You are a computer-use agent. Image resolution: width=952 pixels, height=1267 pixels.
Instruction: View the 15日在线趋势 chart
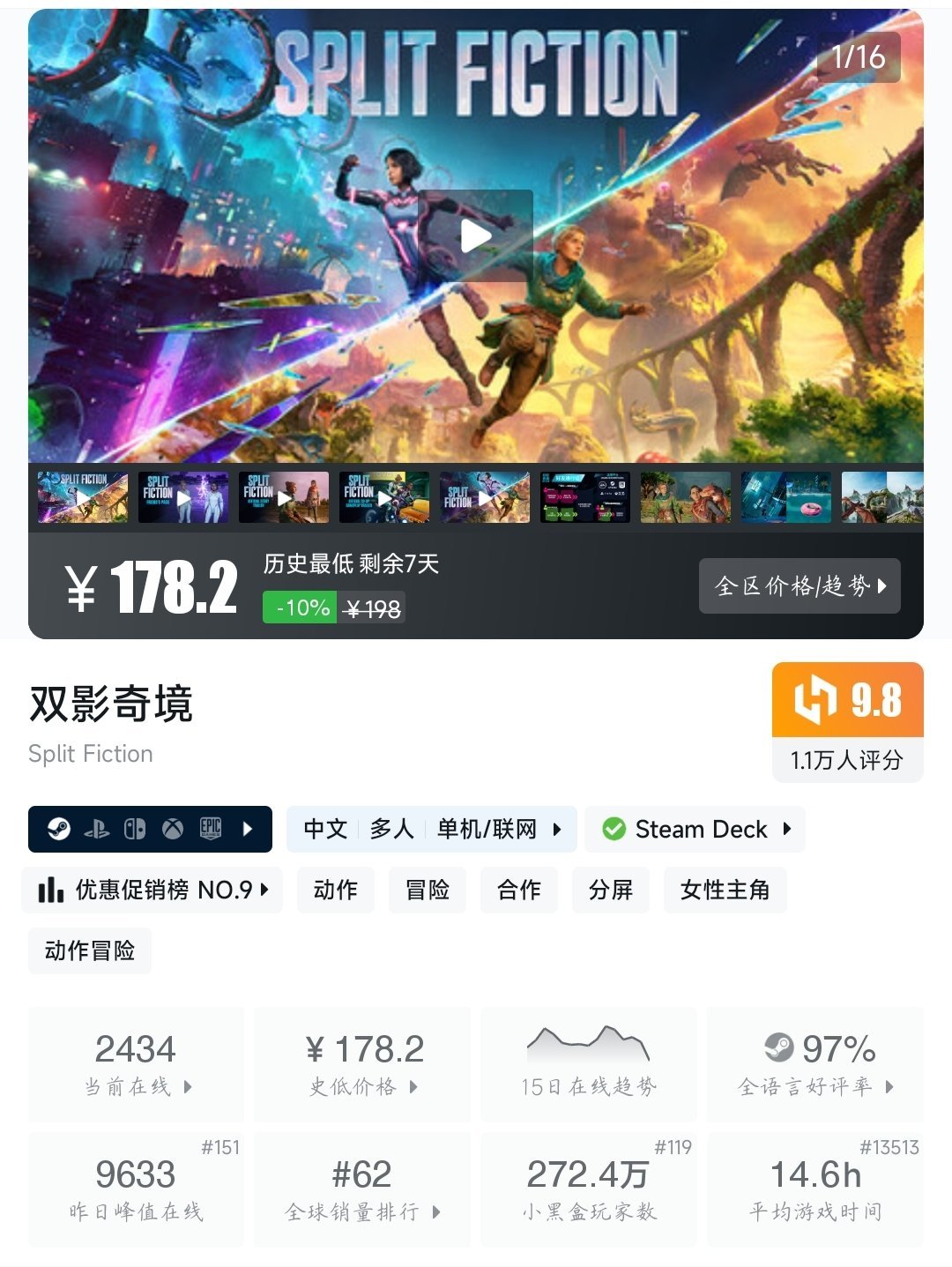click(x=588, y=1065)
